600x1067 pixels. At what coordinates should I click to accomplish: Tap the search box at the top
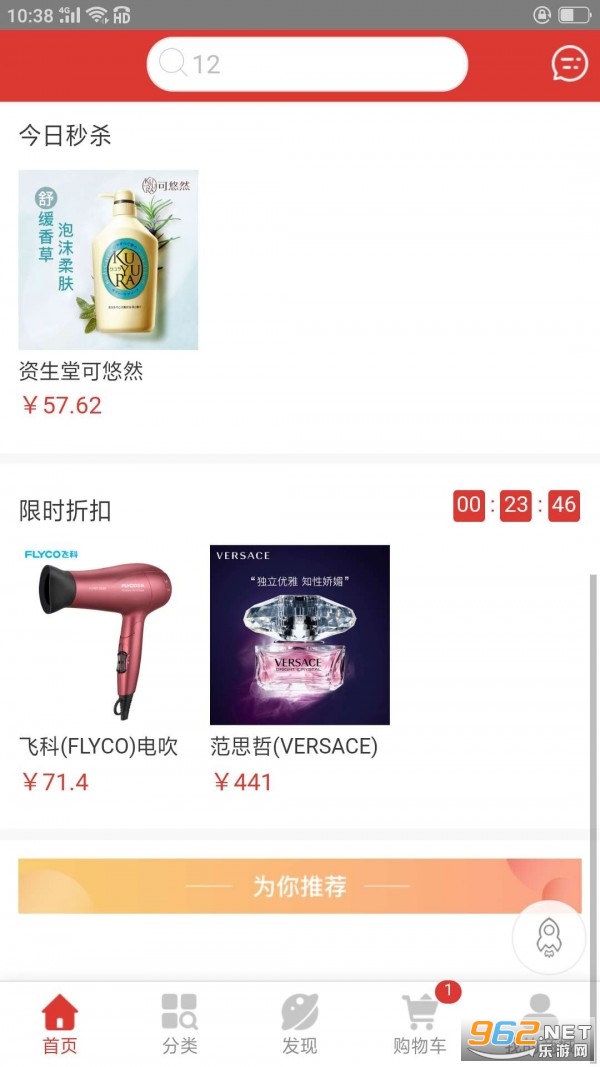point(307,65)
